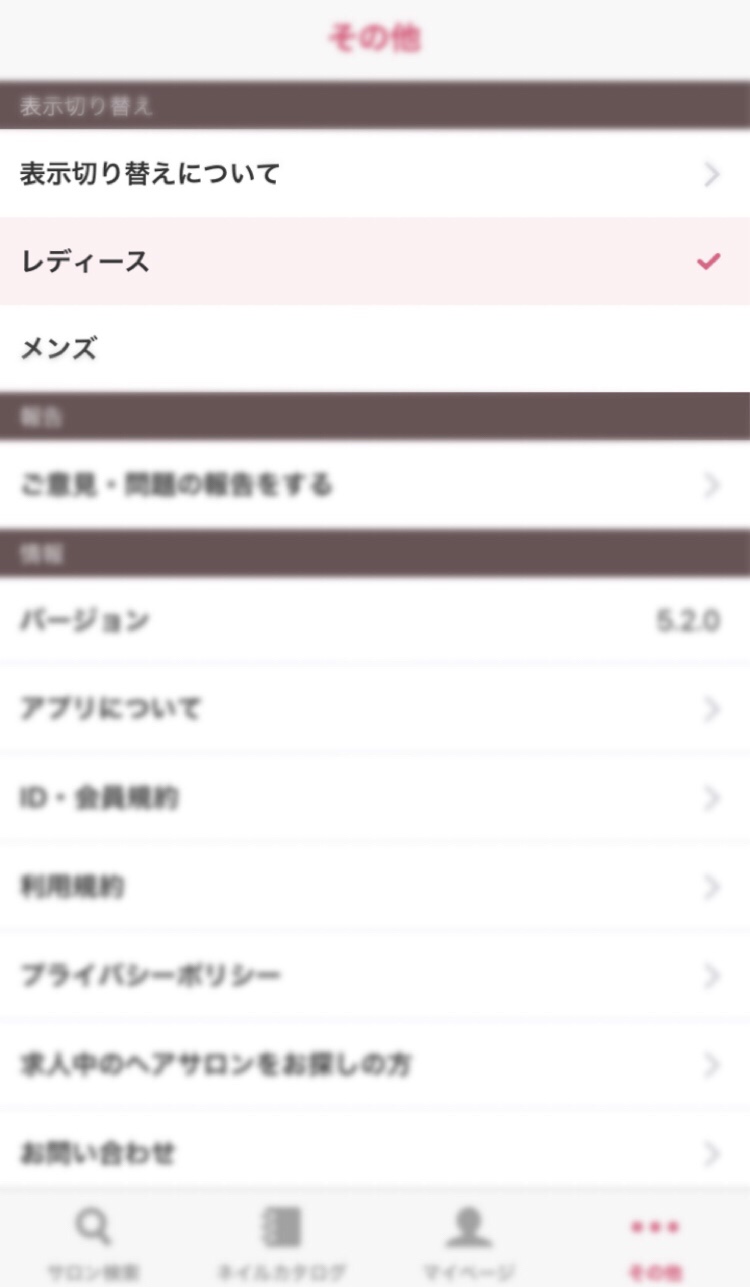Switch to the サロン検索 tab
The height and width of the screenshot is (1287, 750).
(94, 1243)
